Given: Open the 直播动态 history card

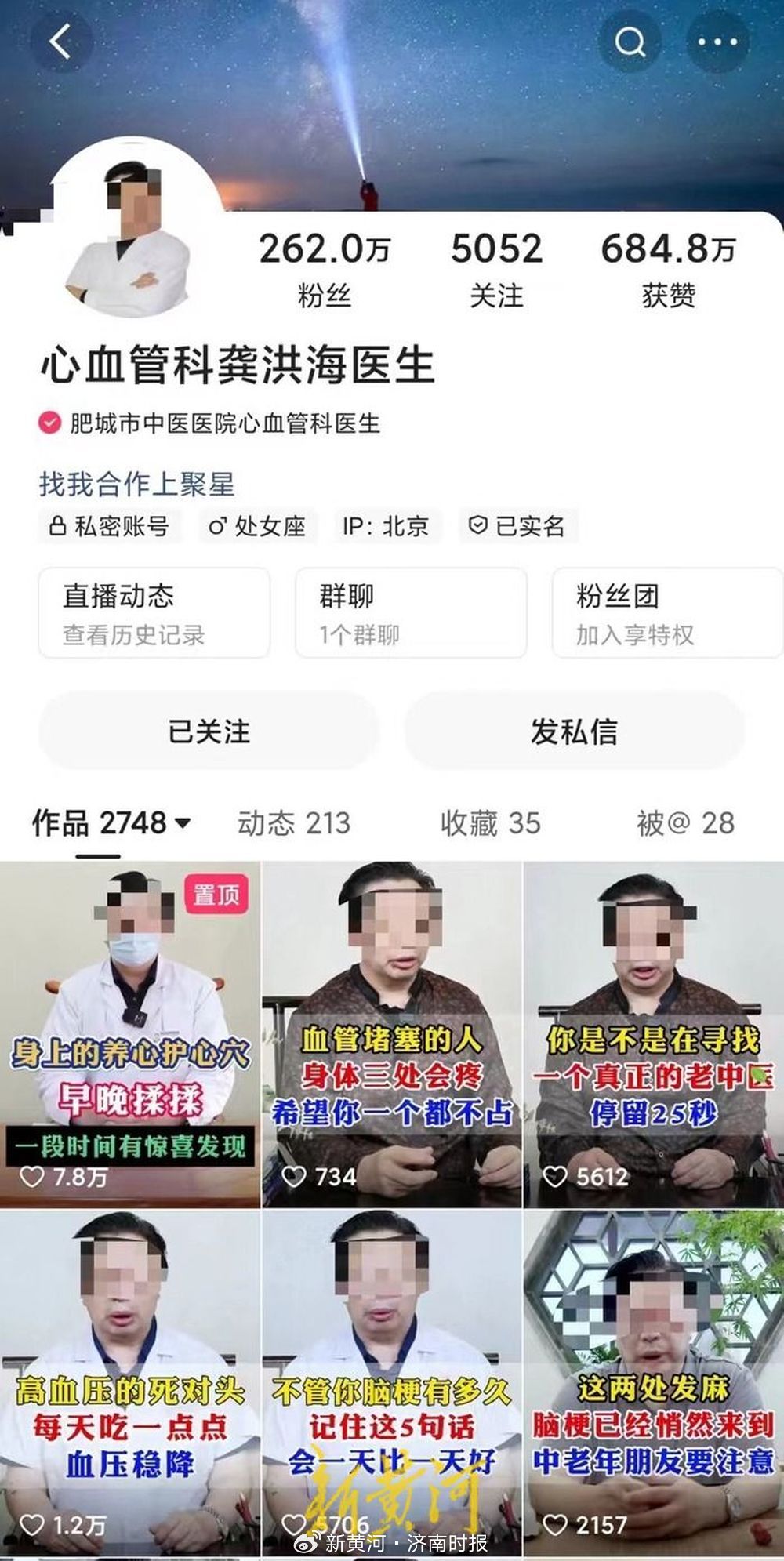Looking at the screenshot, I should [x=154, y=613].
